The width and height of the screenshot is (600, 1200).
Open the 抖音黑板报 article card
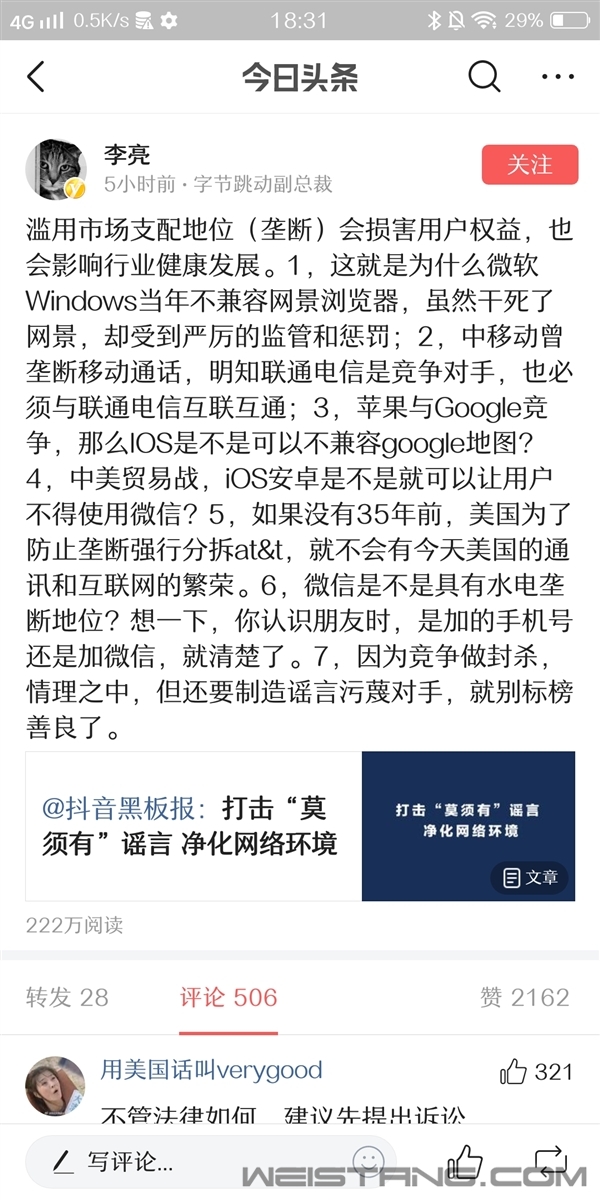[x=300, y=826]
